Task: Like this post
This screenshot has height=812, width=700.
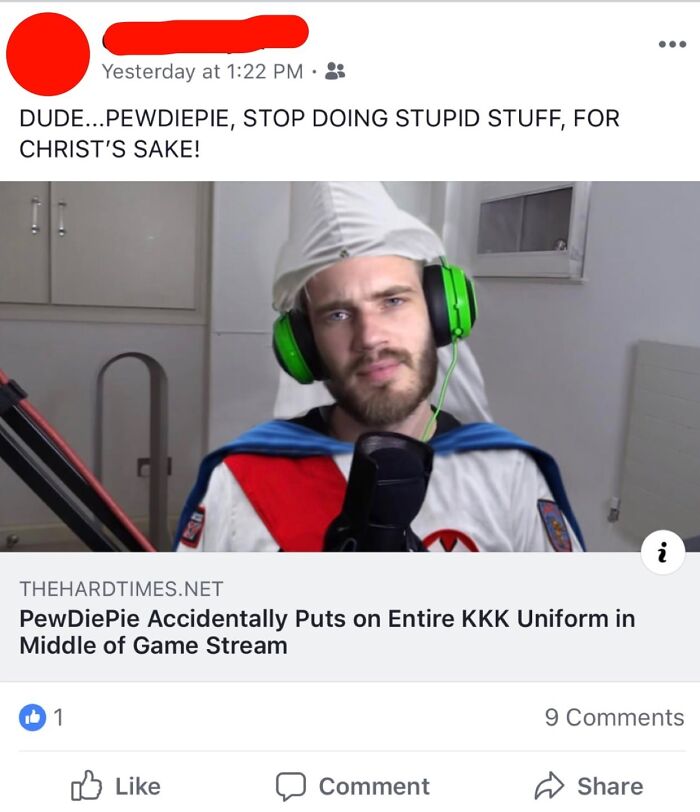Action: coord(115,786)
